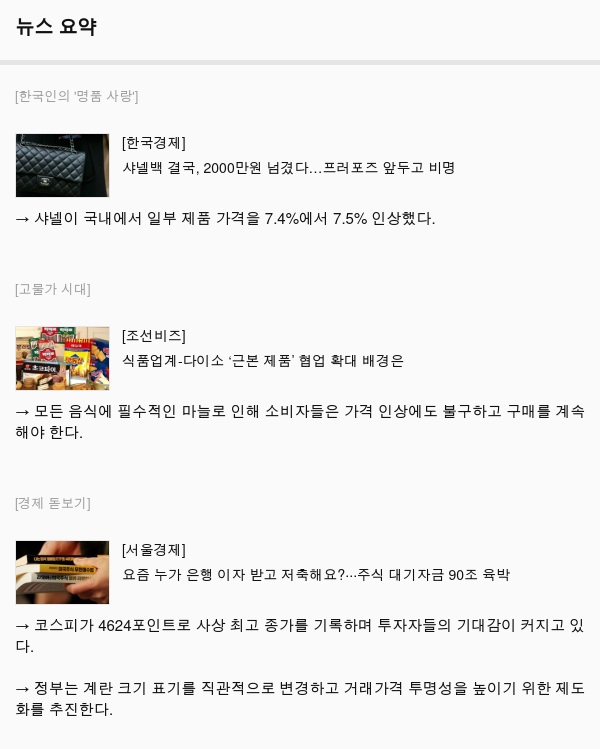Open the 서울경제 article on 주식 대기자금
This screenshot has height=749, width=600.
click(315, 575)
